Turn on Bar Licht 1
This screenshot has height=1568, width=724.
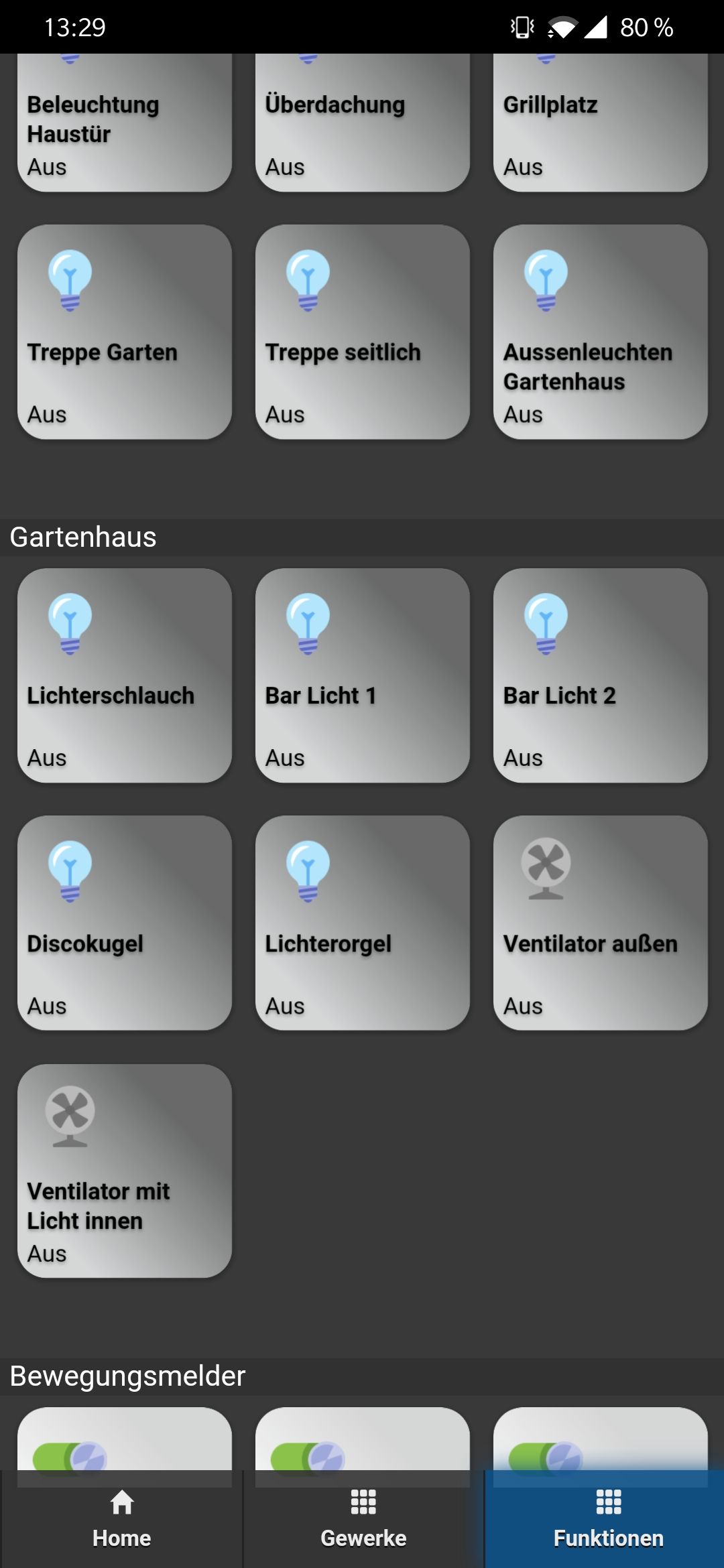(363, 675)
